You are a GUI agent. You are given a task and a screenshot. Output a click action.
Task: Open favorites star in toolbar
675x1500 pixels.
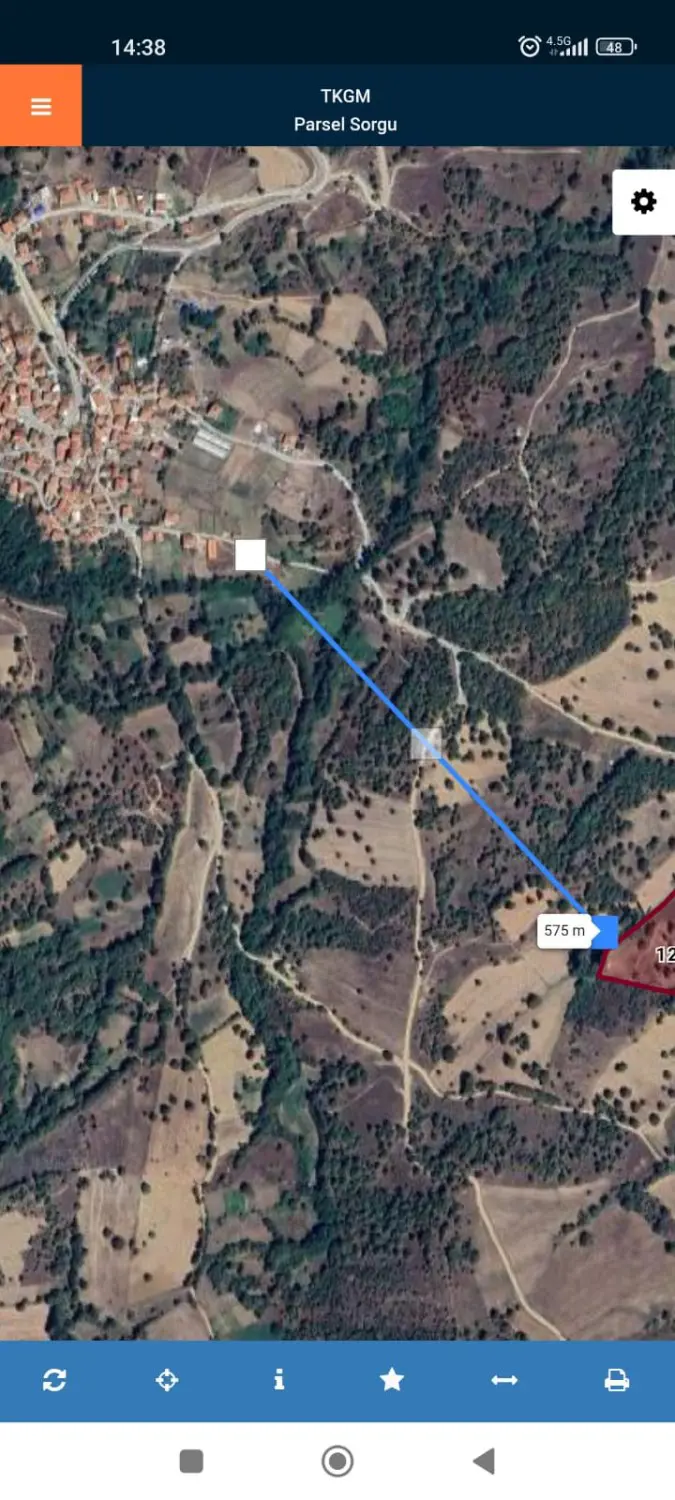click(392, 1381)
